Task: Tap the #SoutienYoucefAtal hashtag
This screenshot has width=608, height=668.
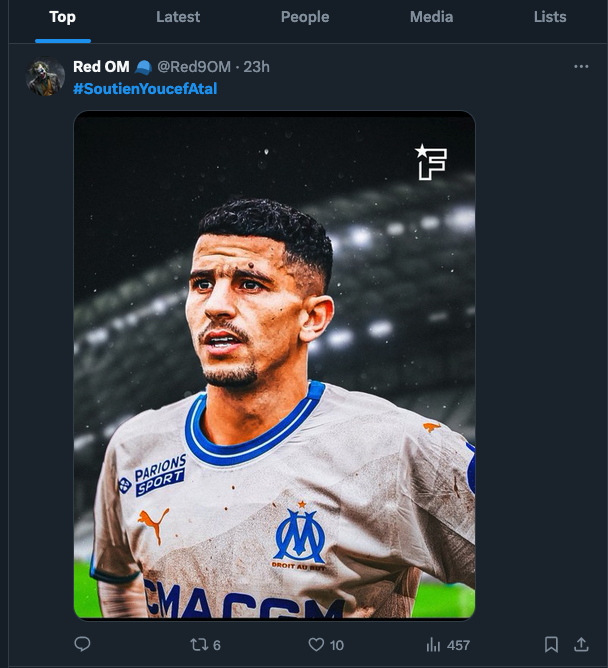Action: 145,89
